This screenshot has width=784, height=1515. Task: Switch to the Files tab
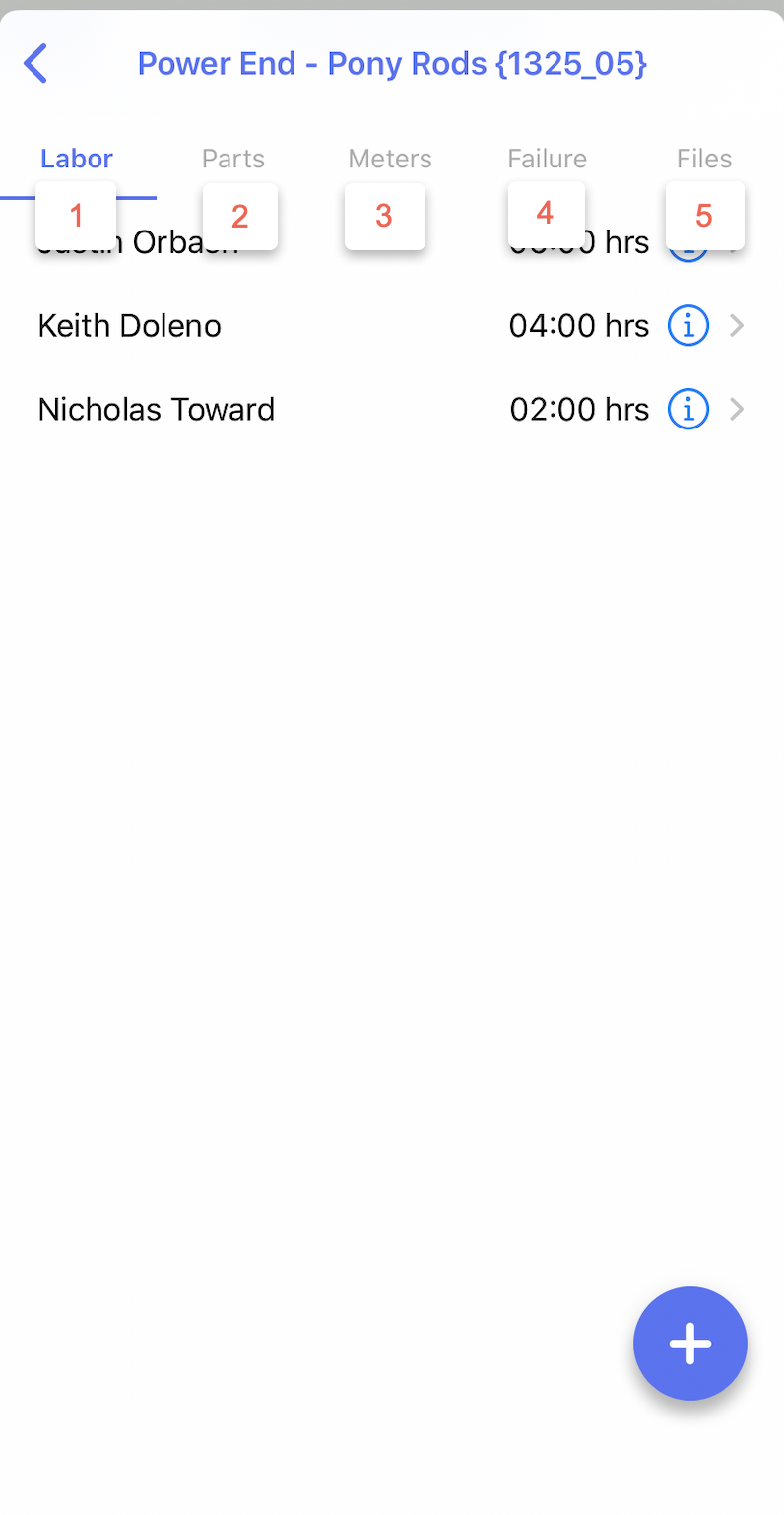pos(703,159)
